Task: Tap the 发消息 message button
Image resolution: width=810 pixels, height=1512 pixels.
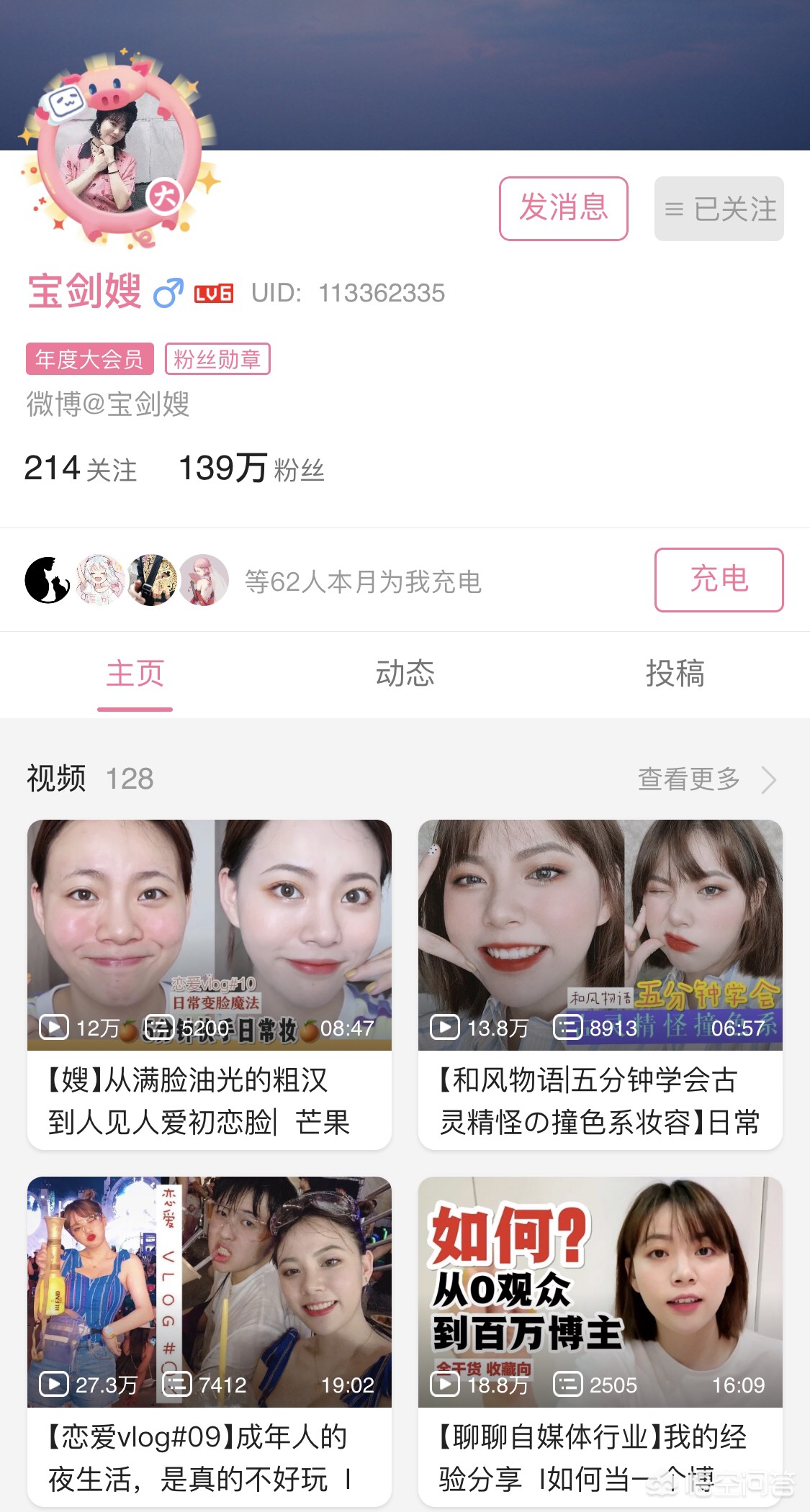Action: (563, 209)
